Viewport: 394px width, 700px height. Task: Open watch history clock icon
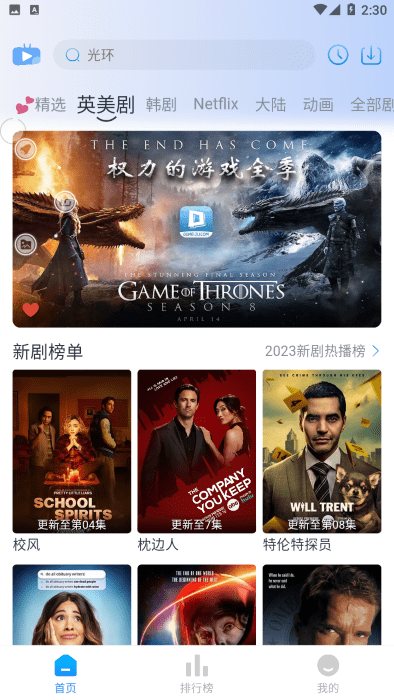tap(338, 55)
